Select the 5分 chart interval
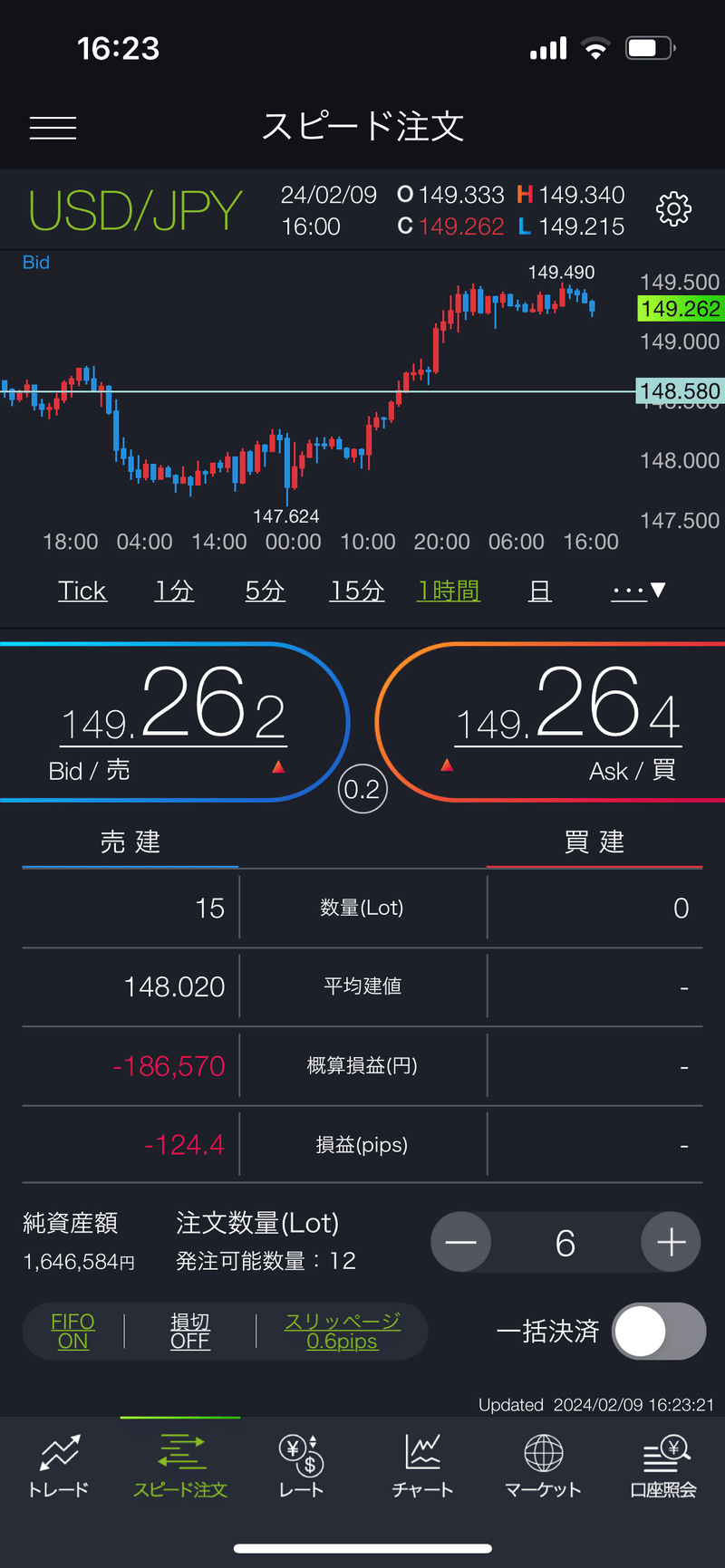This screenshot has width=725, height=1568. (265, 591)
